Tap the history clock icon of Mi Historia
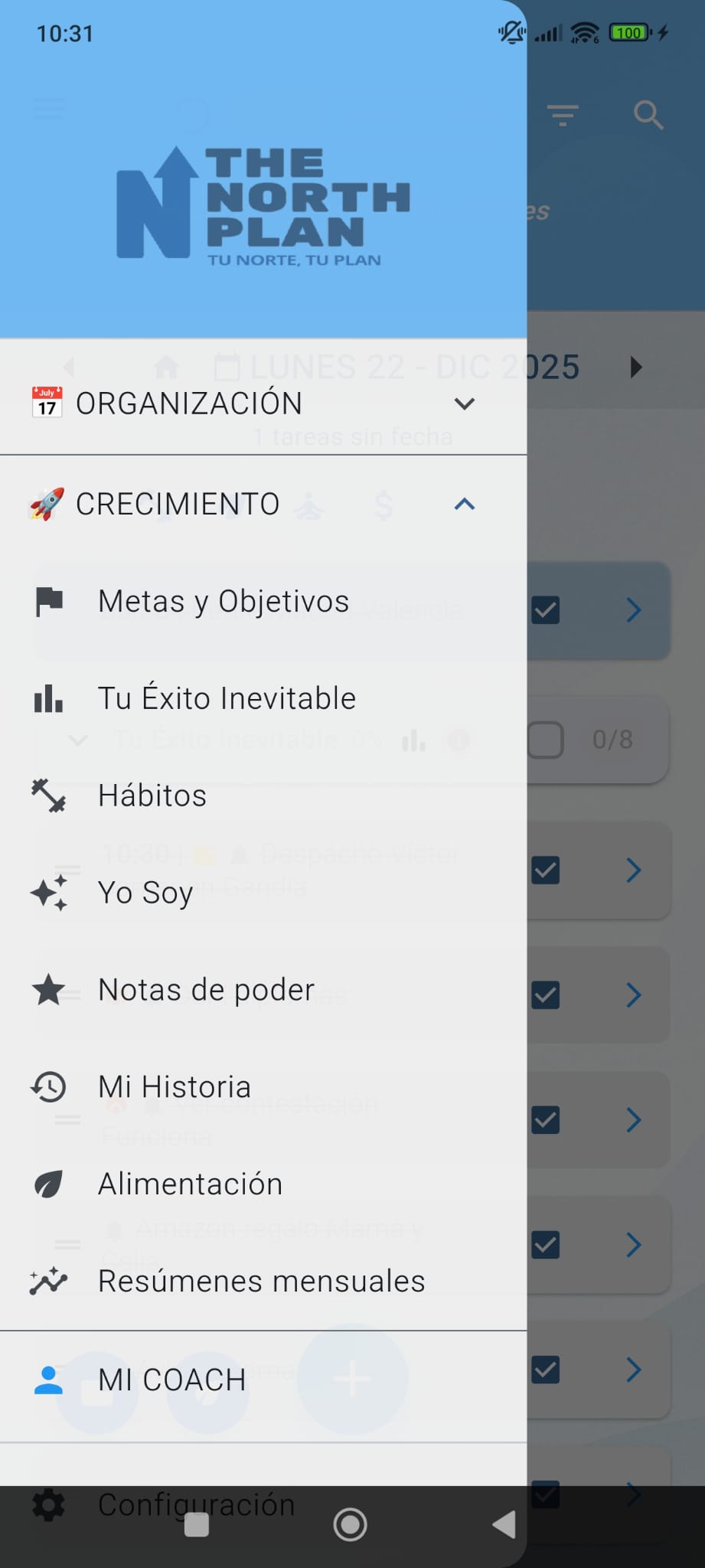705x1568 pixels. [48, 1086]
